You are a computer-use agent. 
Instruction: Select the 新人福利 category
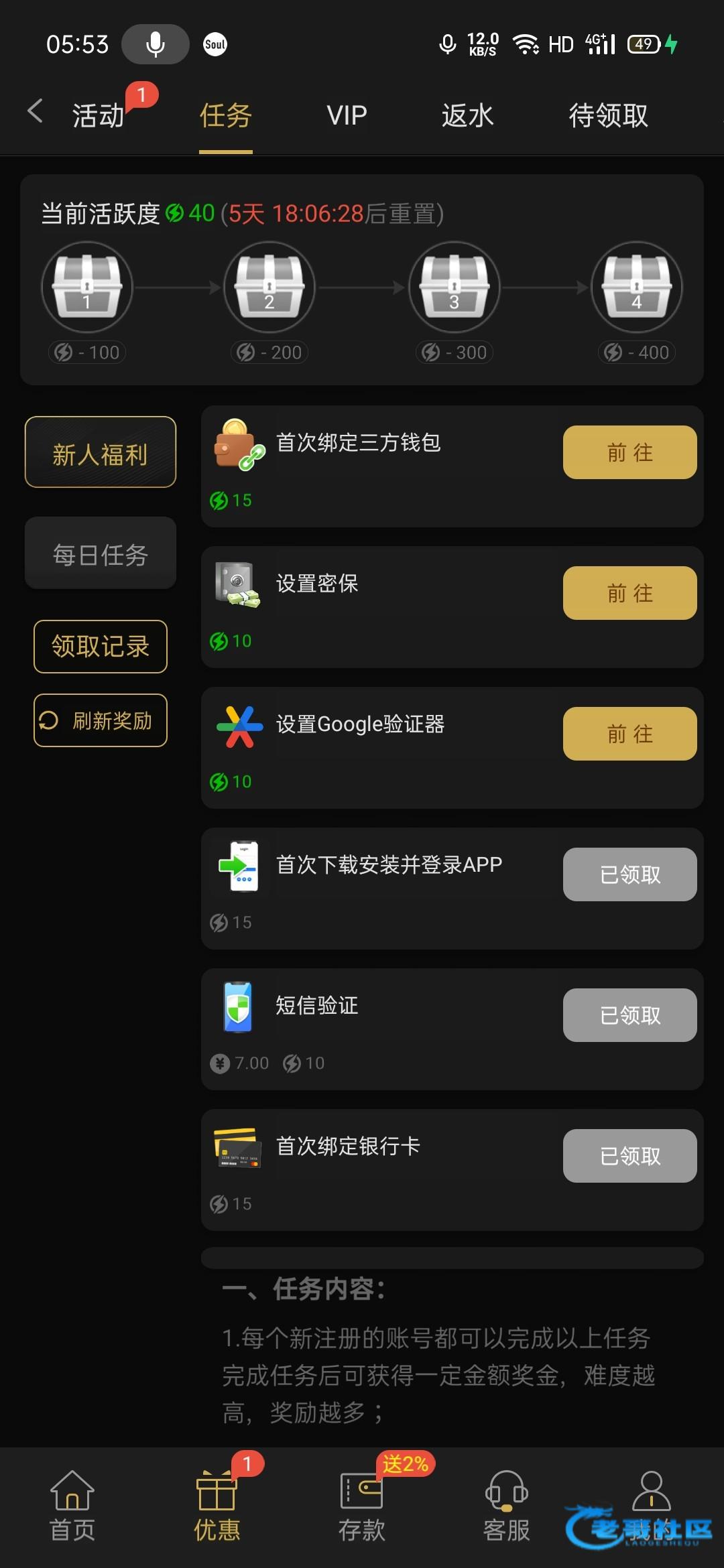pos(101,453)
